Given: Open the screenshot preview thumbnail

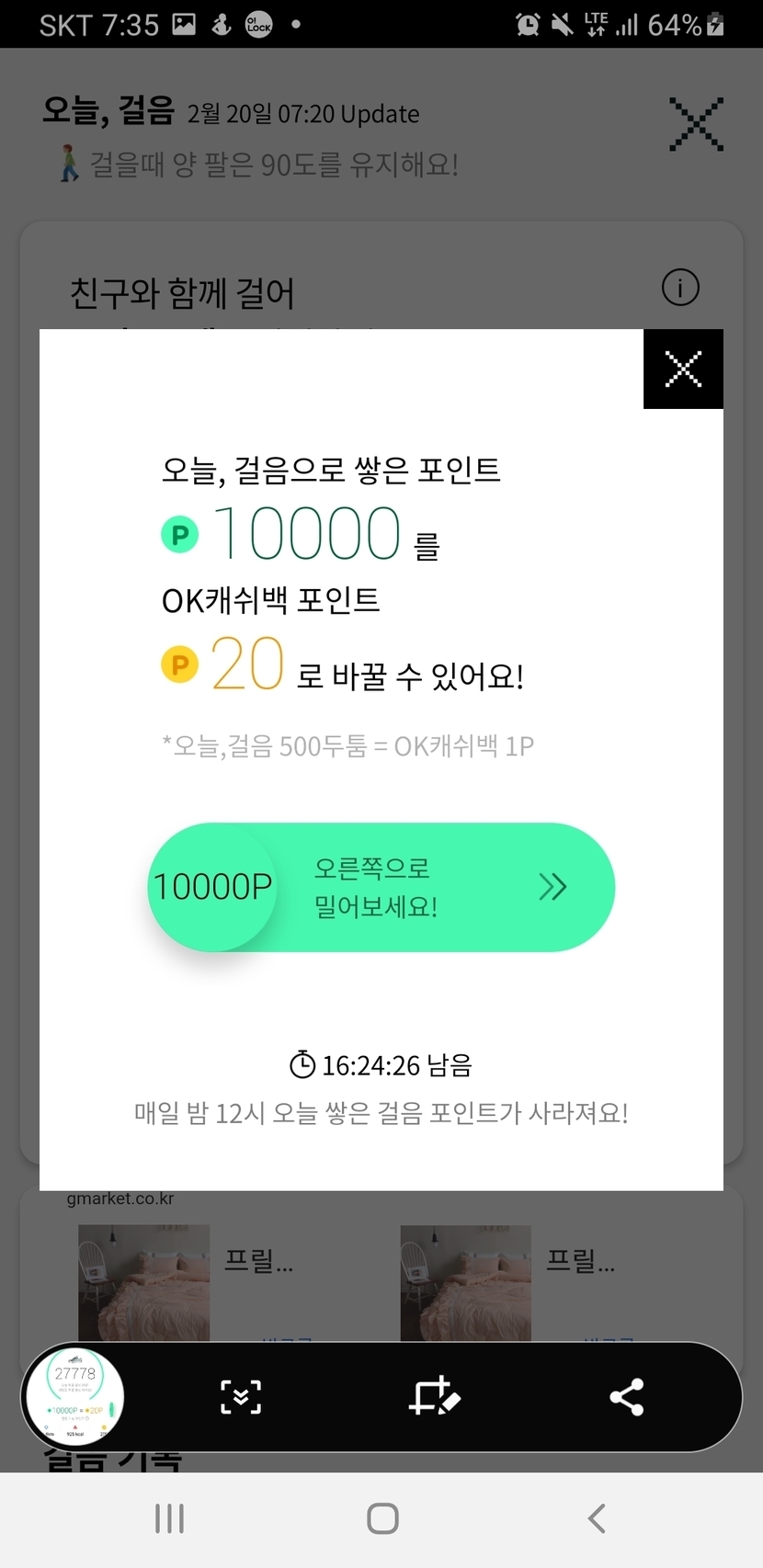Looking at the screenshot, I should [74, 1396].
